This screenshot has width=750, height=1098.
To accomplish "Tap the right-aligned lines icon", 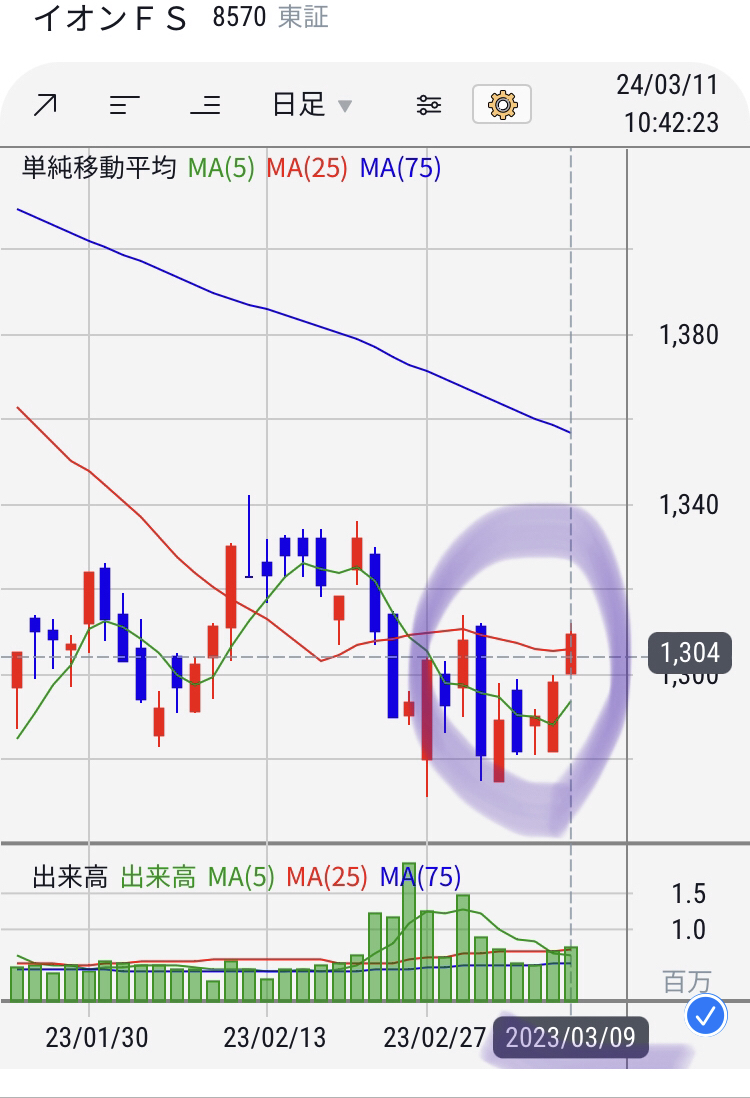I will coord(205,104).
